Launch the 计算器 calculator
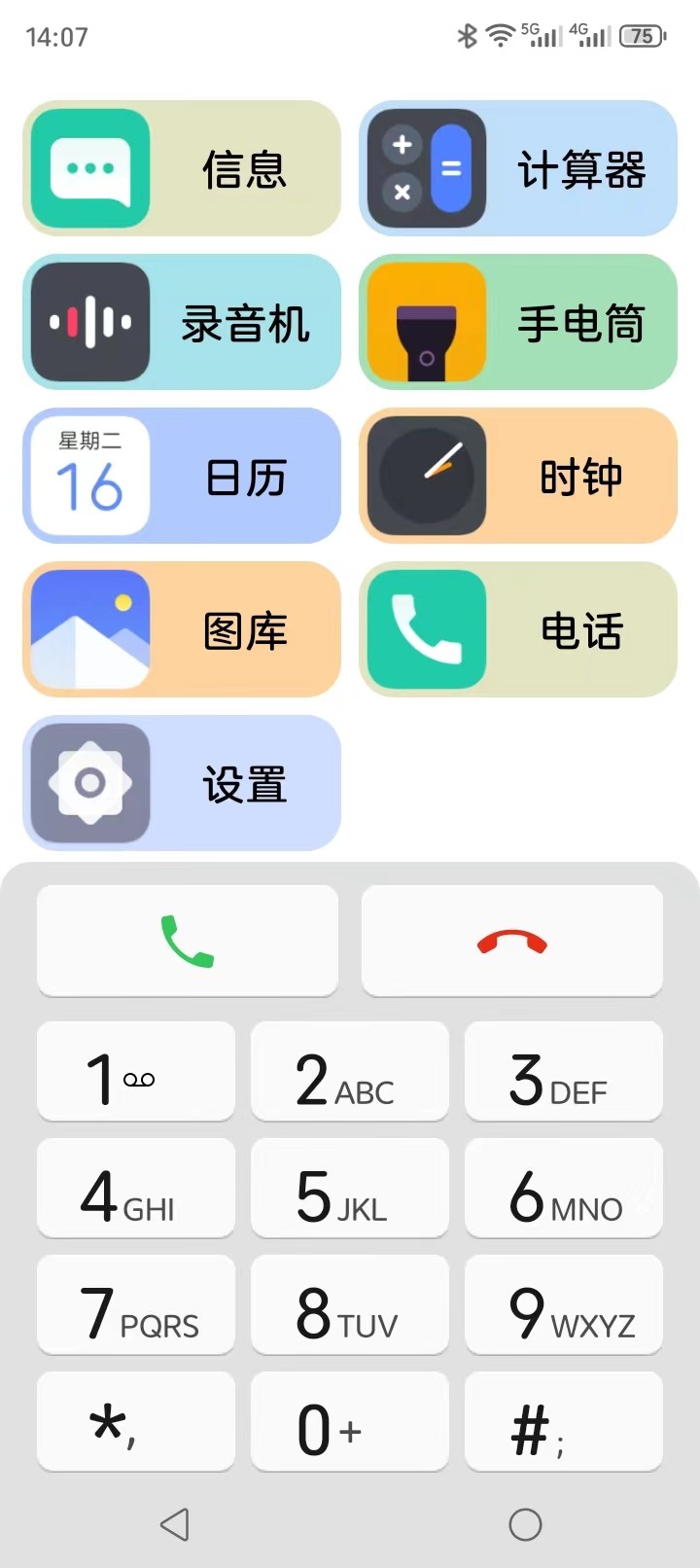700x1568 pixels. (518, 168)
